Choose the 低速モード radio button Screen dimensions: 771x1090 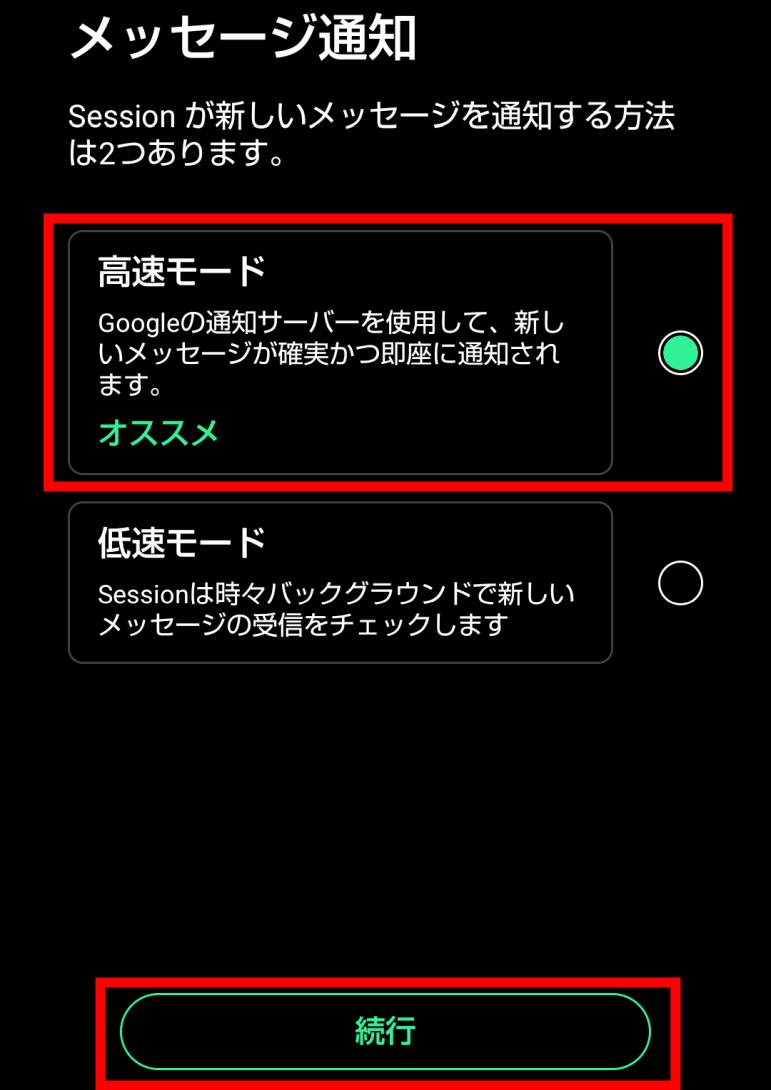[680, 583]
